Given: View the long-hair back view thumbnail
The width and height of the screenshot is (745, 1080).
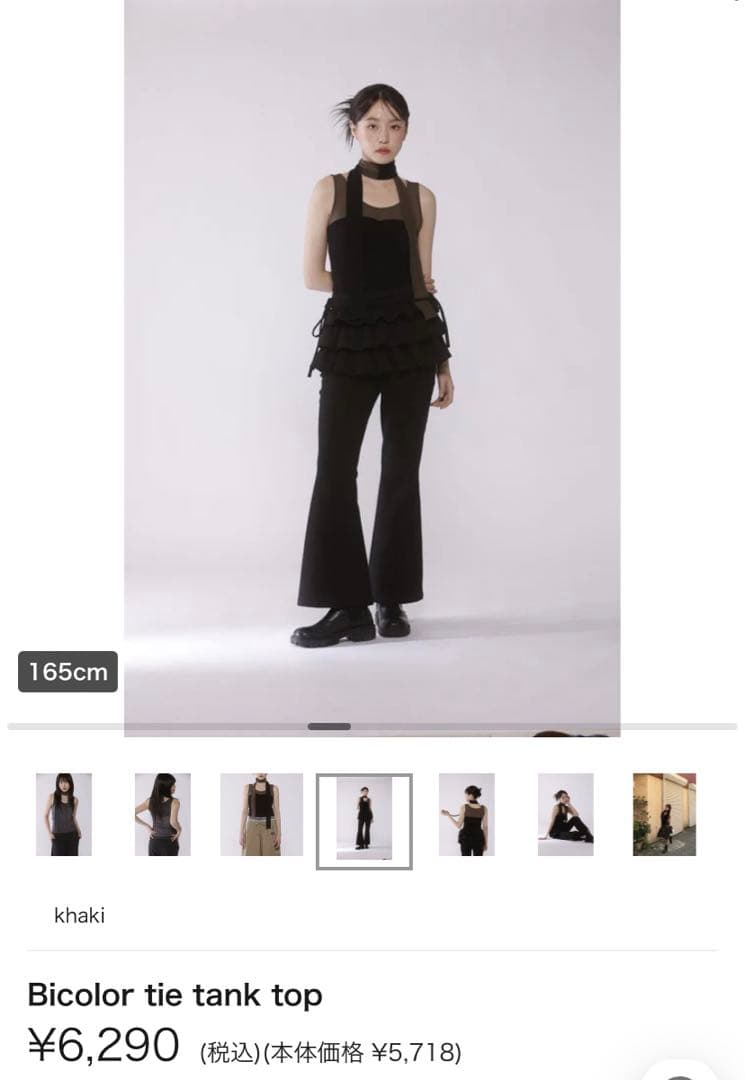Looking at the screenshot, I should pyautogui.click(x=163, y=814).
